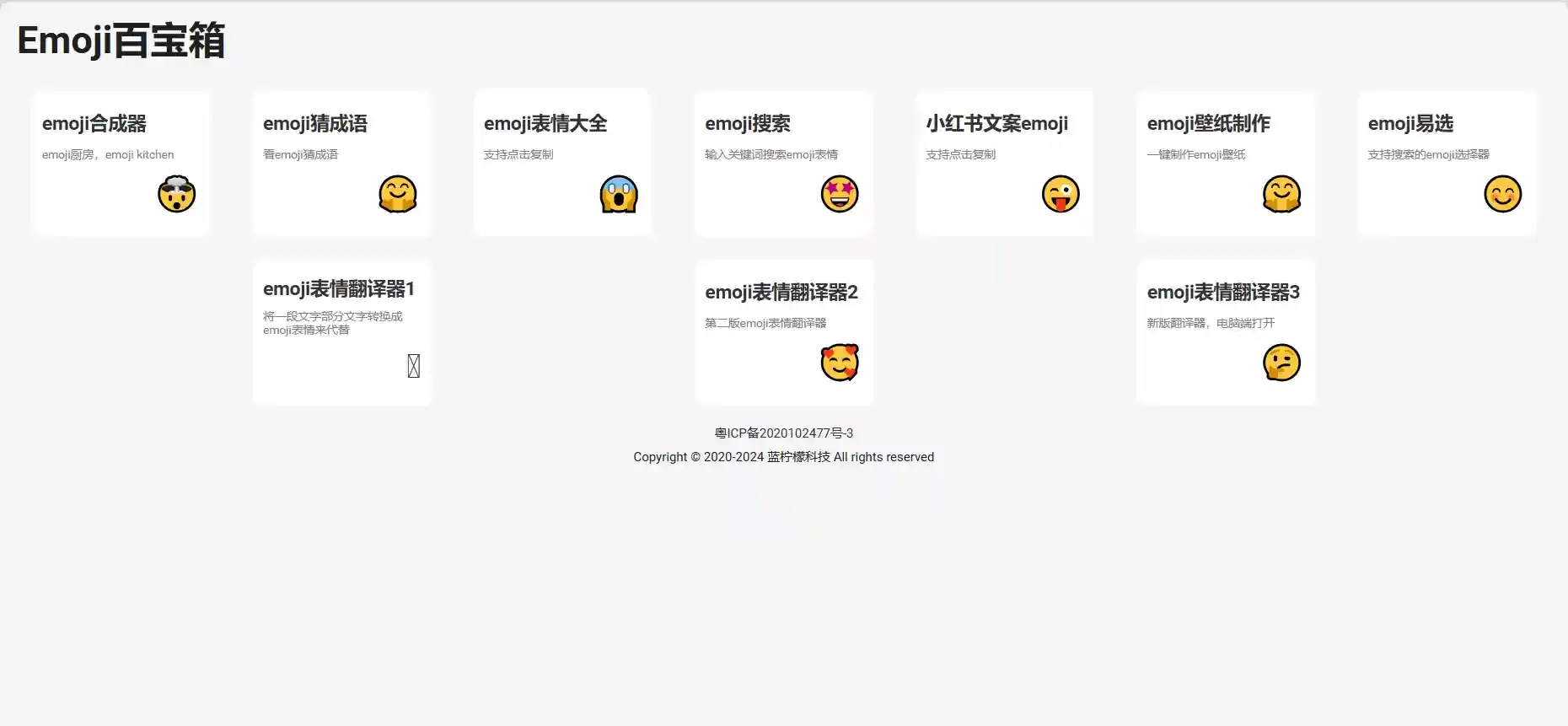The image size is (1568, 726).
Task: Select emoji表情翻译器3 card
Action: 1225,331
